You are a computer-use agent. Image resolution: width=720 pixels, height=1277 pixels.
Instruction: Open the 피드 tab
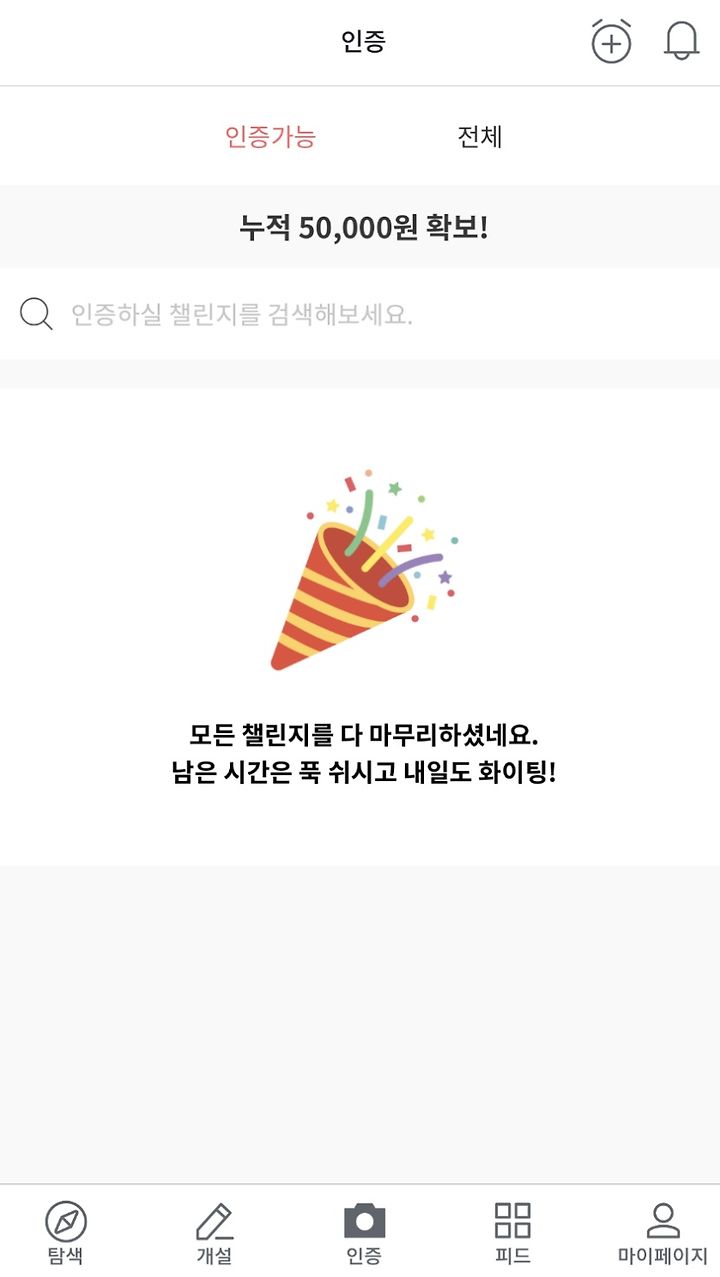click(513, 1232)
